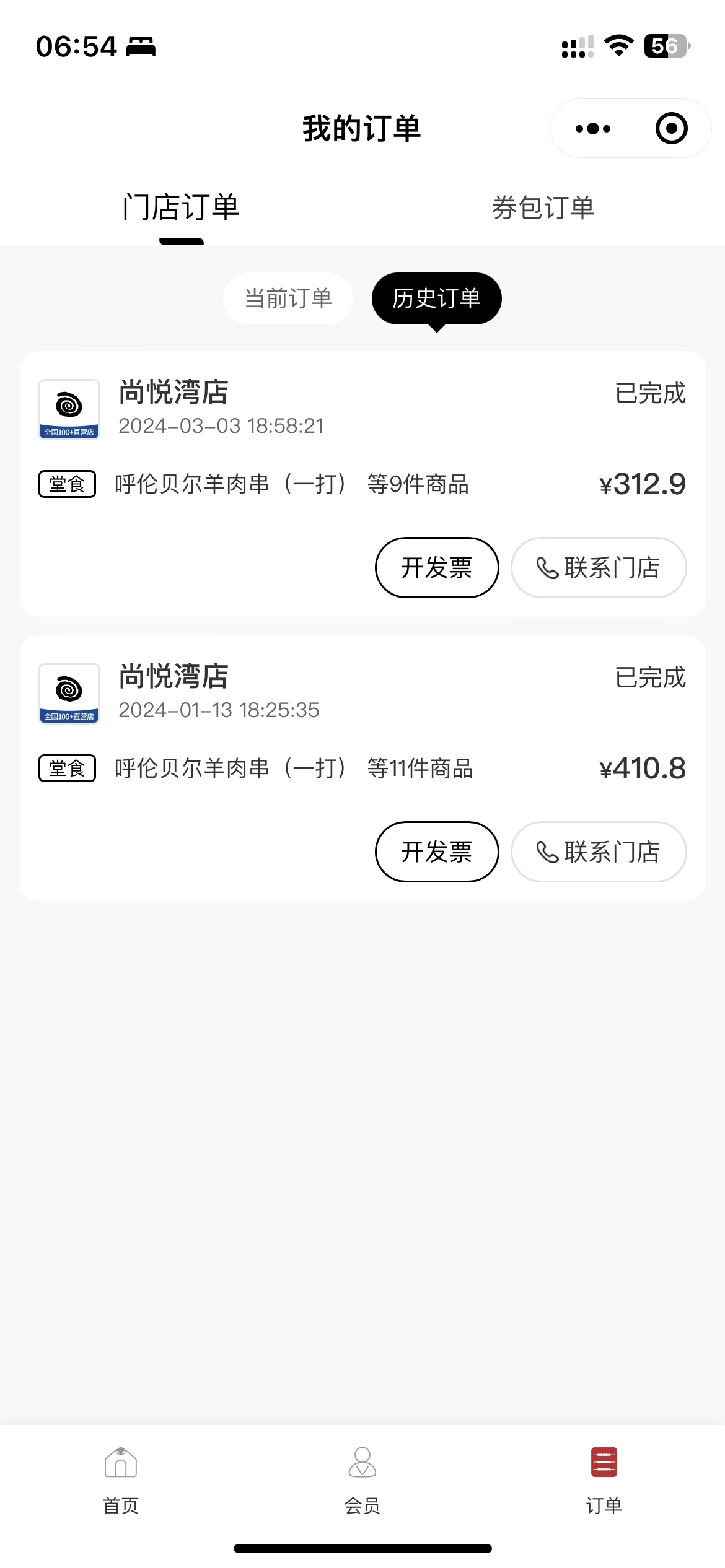Switch to the 券包订单 tab

coord(543,208)
